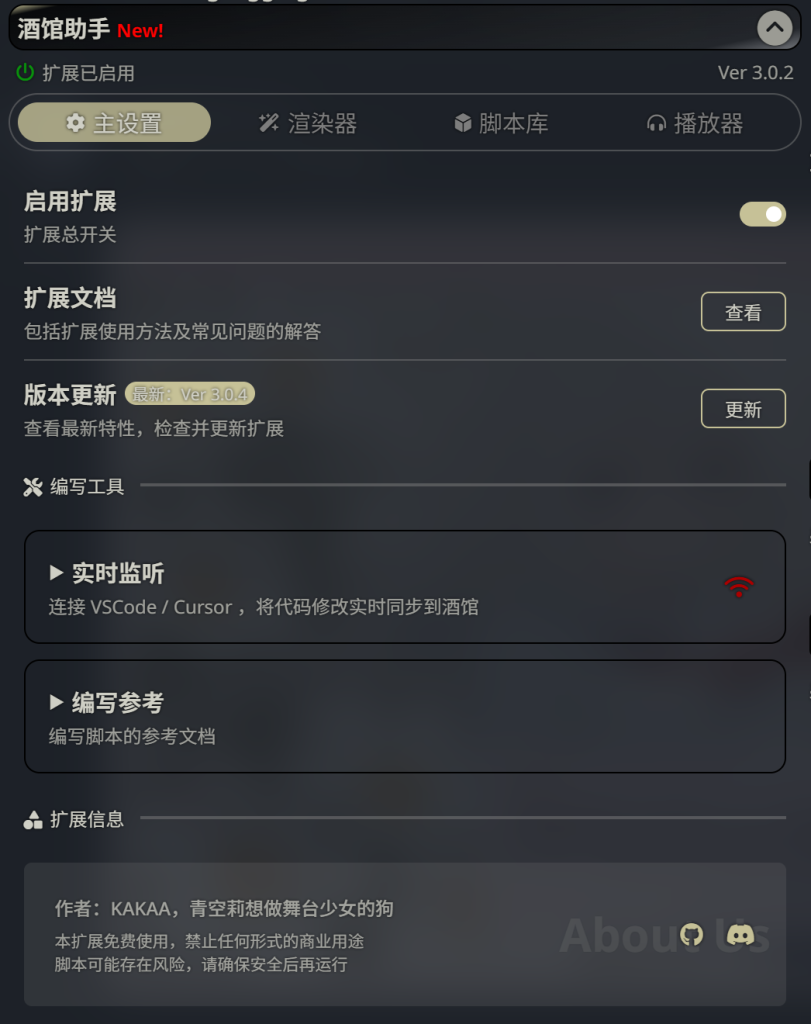The image size is (811, 1024).
Task: Open the GitHub icon link
Action: (x=691, y=935)
